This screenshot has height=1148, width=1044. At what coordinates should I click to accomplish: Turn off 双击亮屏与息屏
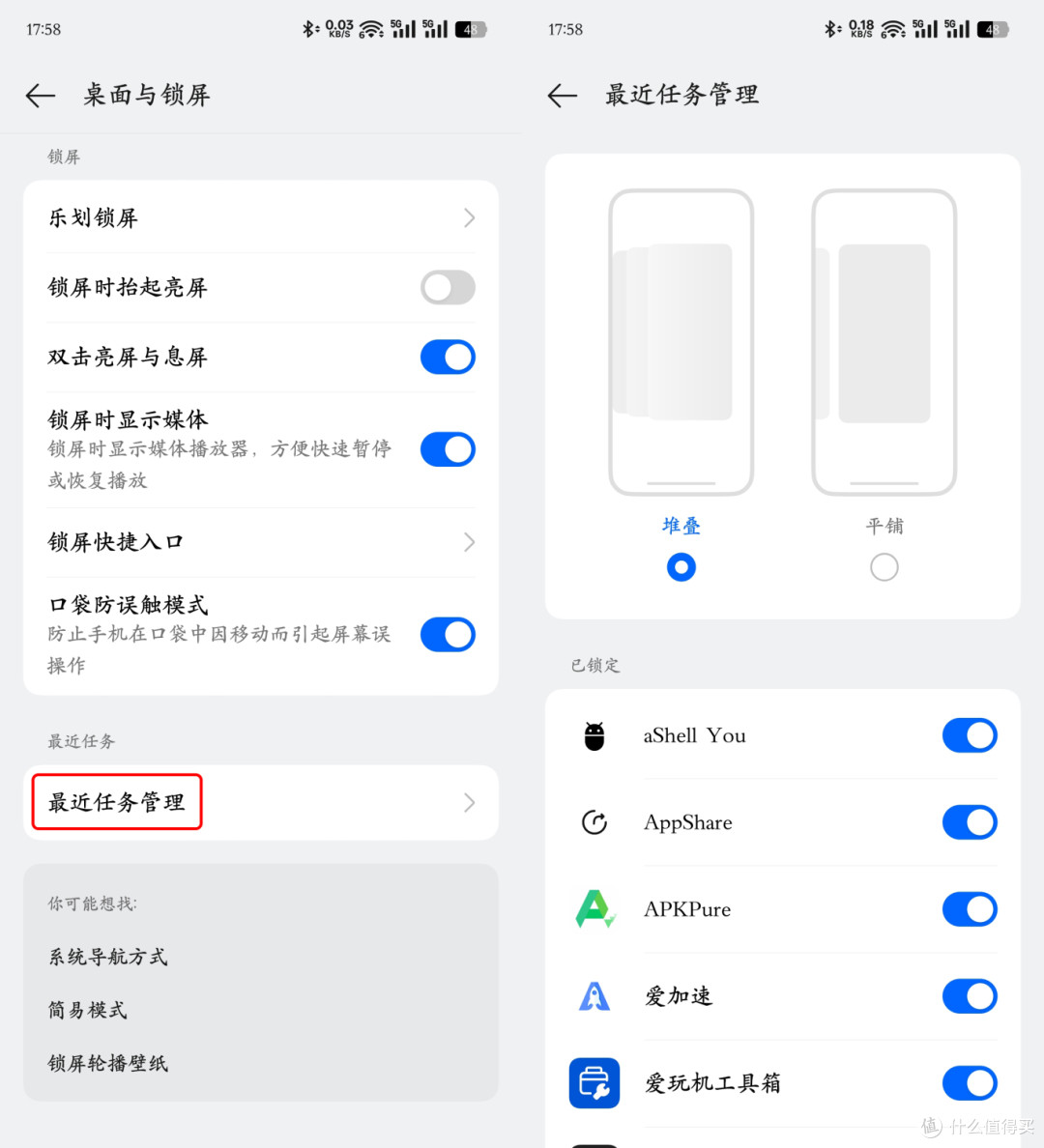(448, 358)
